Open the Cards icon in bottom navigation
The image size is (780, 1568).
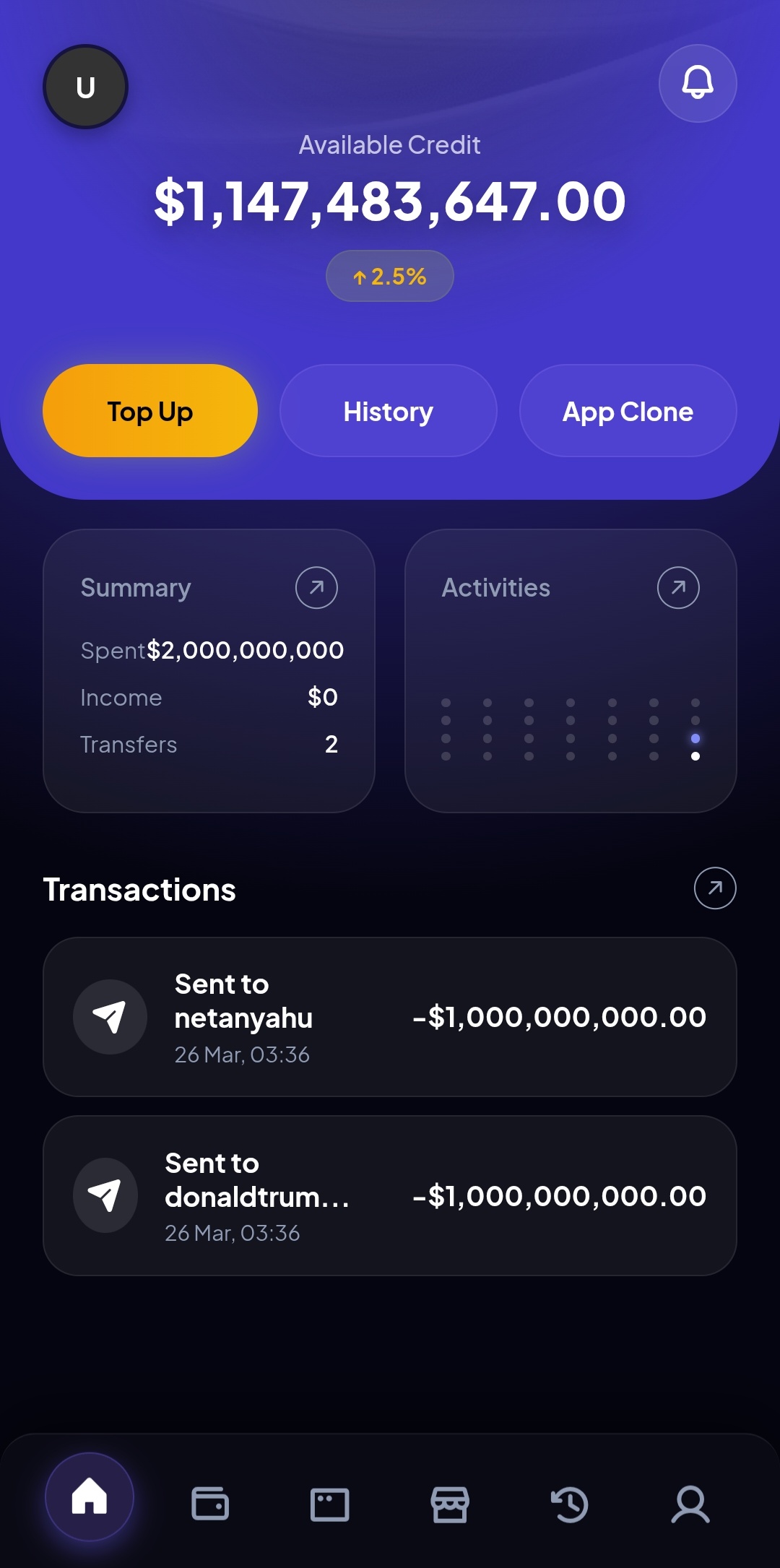pos(329,1505)
